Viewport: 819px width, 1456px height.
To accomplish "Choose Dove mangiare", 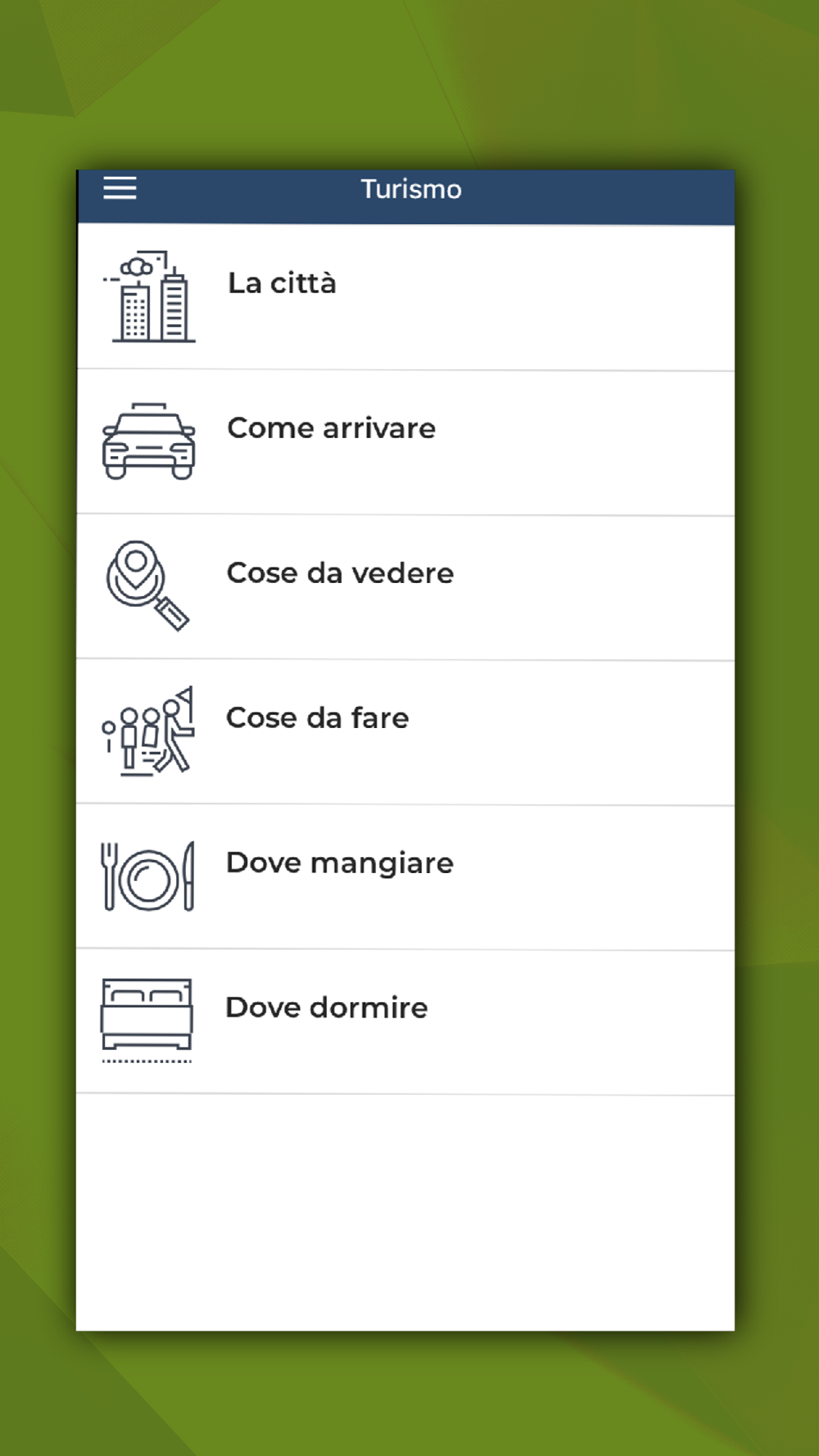I will tap(405, 877).
